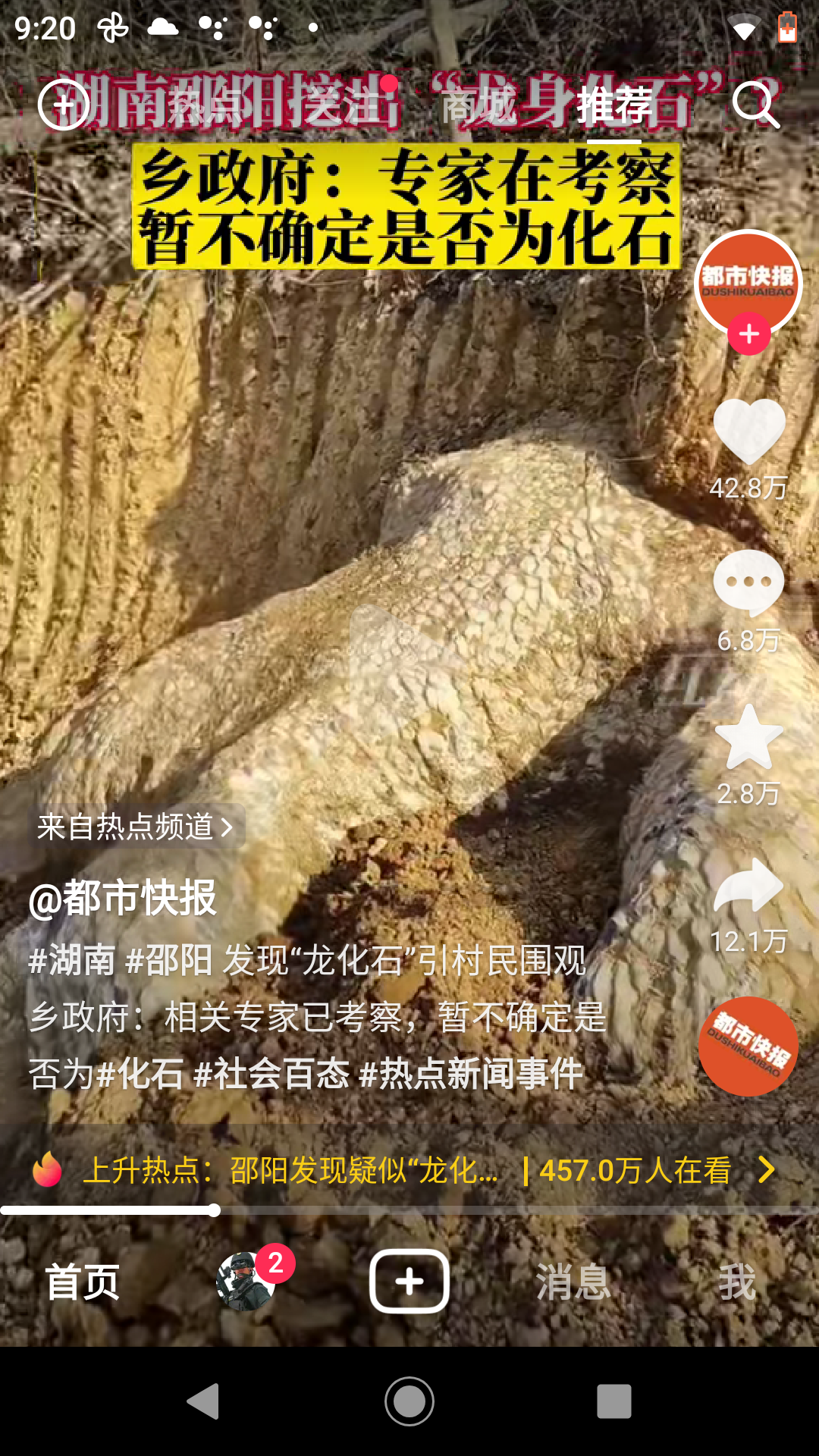819x1456 pixels.
Task: Open the friends avatar tab with badge
Action: click(246, 1282)
